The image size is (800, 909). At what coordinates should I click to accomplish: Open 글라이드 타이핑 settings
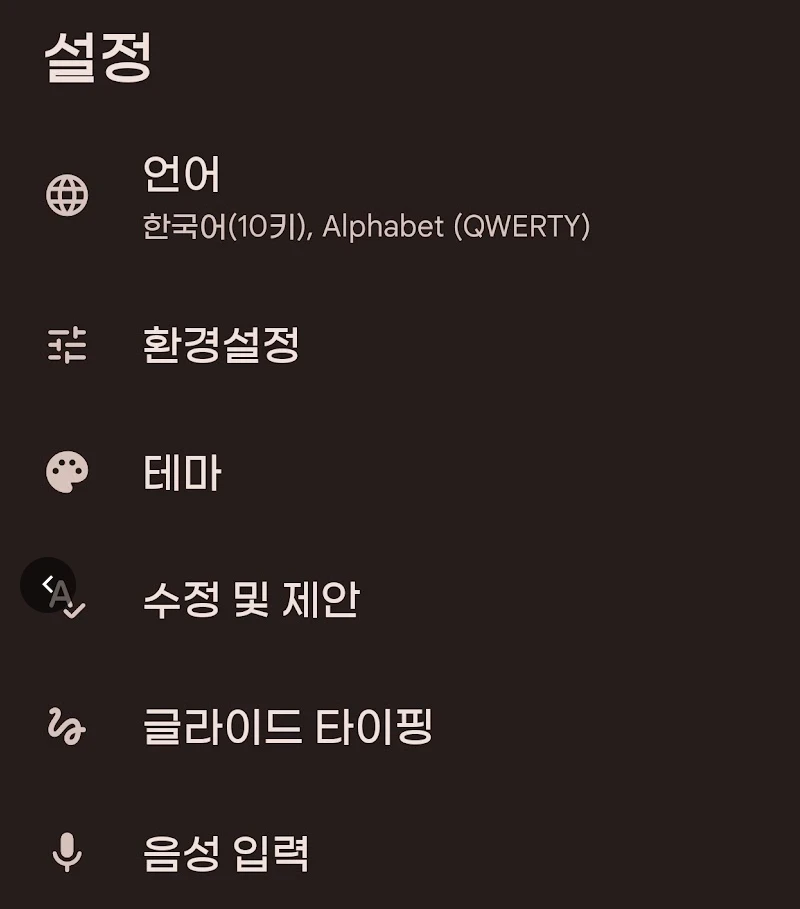point(288,727)
